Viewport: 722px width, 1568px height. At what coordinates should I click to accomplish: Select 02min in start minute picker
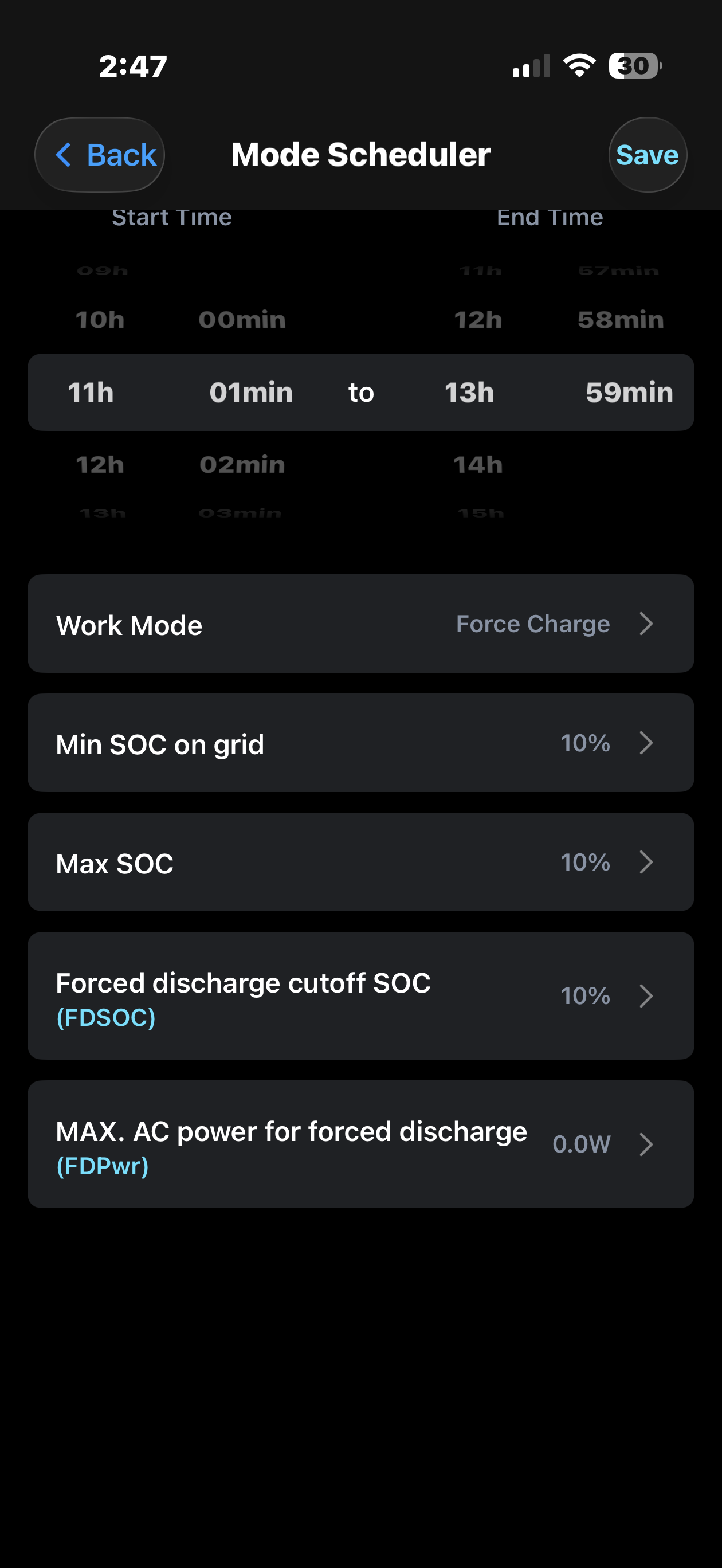242,465
